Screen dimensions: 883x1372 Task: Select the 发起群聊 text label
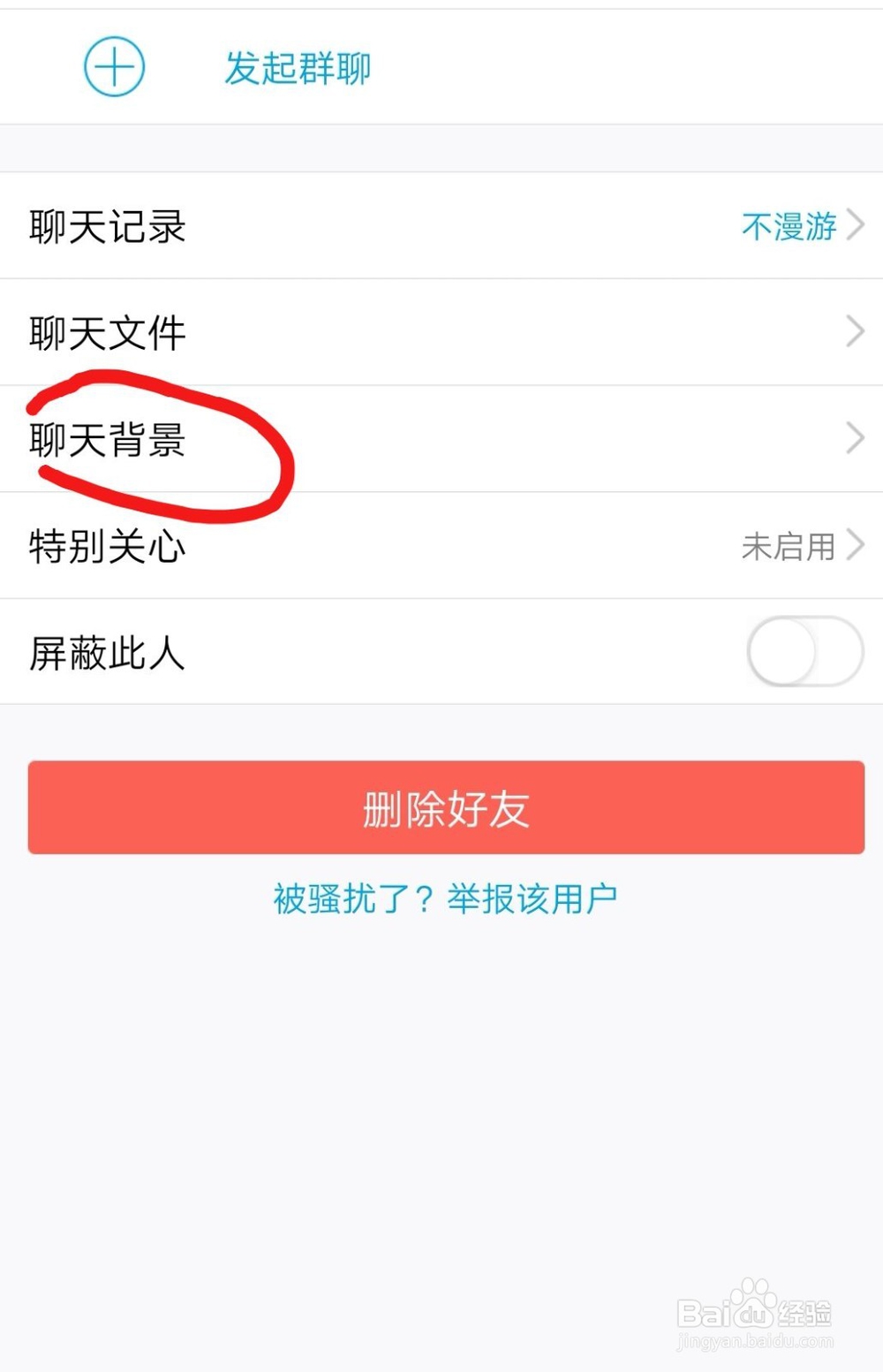click(298, 69)
